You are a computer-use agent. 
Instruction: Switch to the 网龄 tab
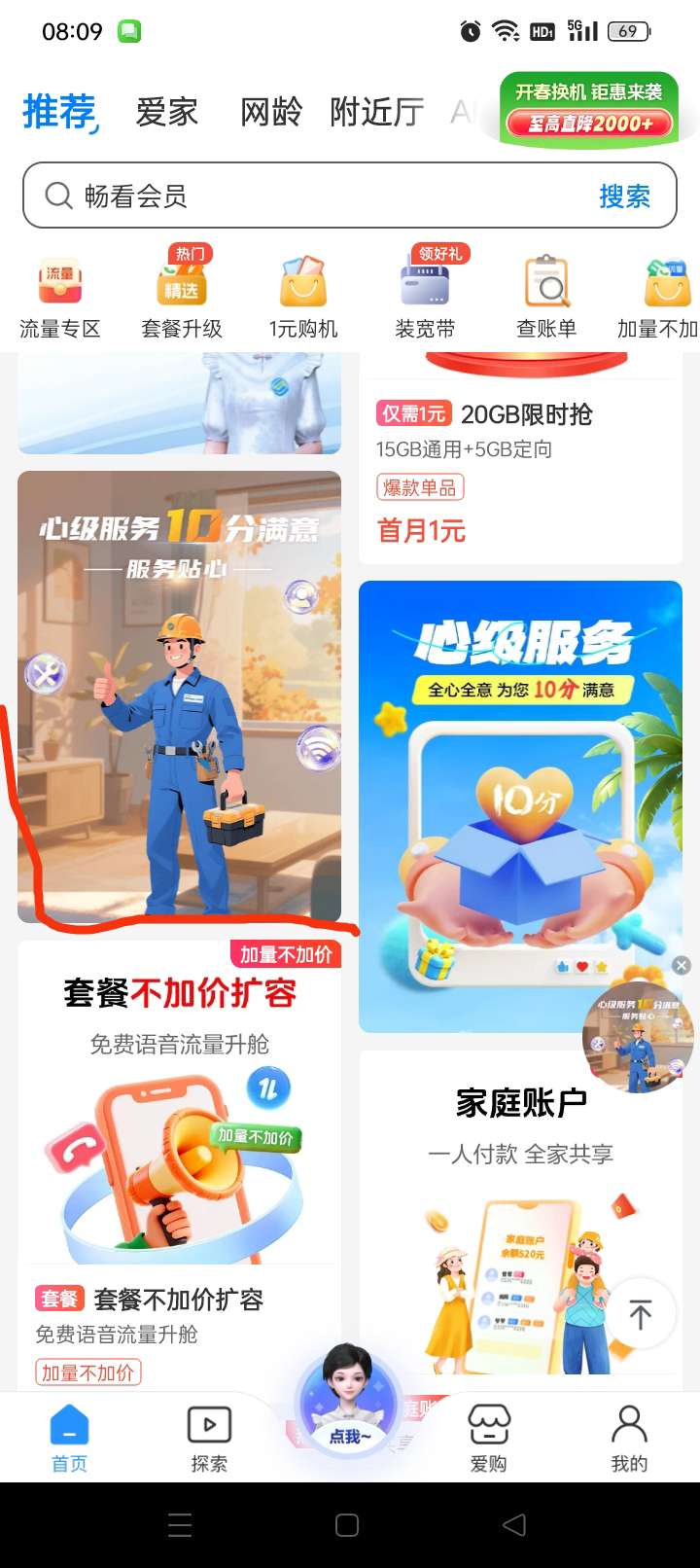coord(271,113)
